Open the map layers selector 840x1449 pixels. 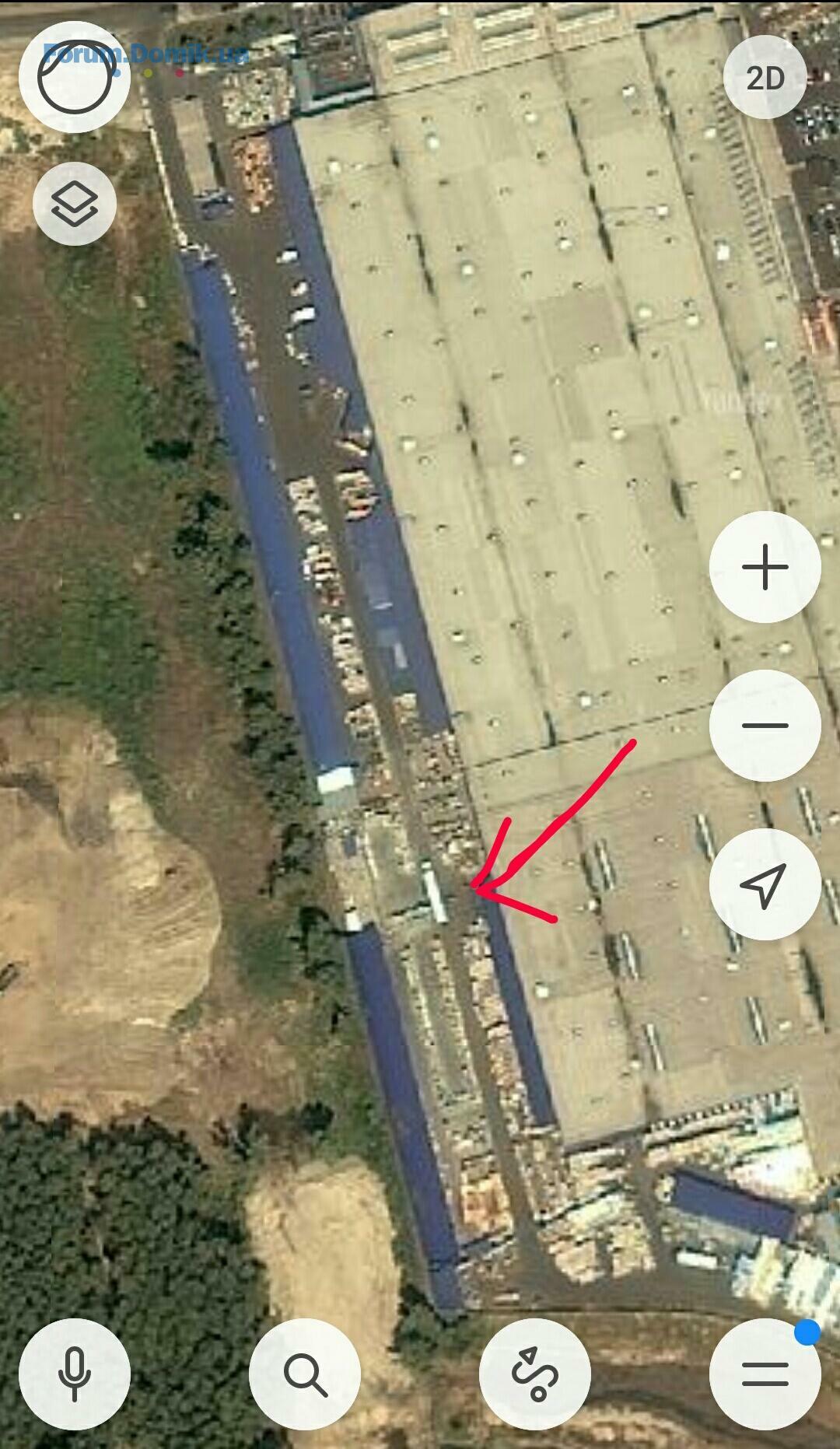coord(75,205)
